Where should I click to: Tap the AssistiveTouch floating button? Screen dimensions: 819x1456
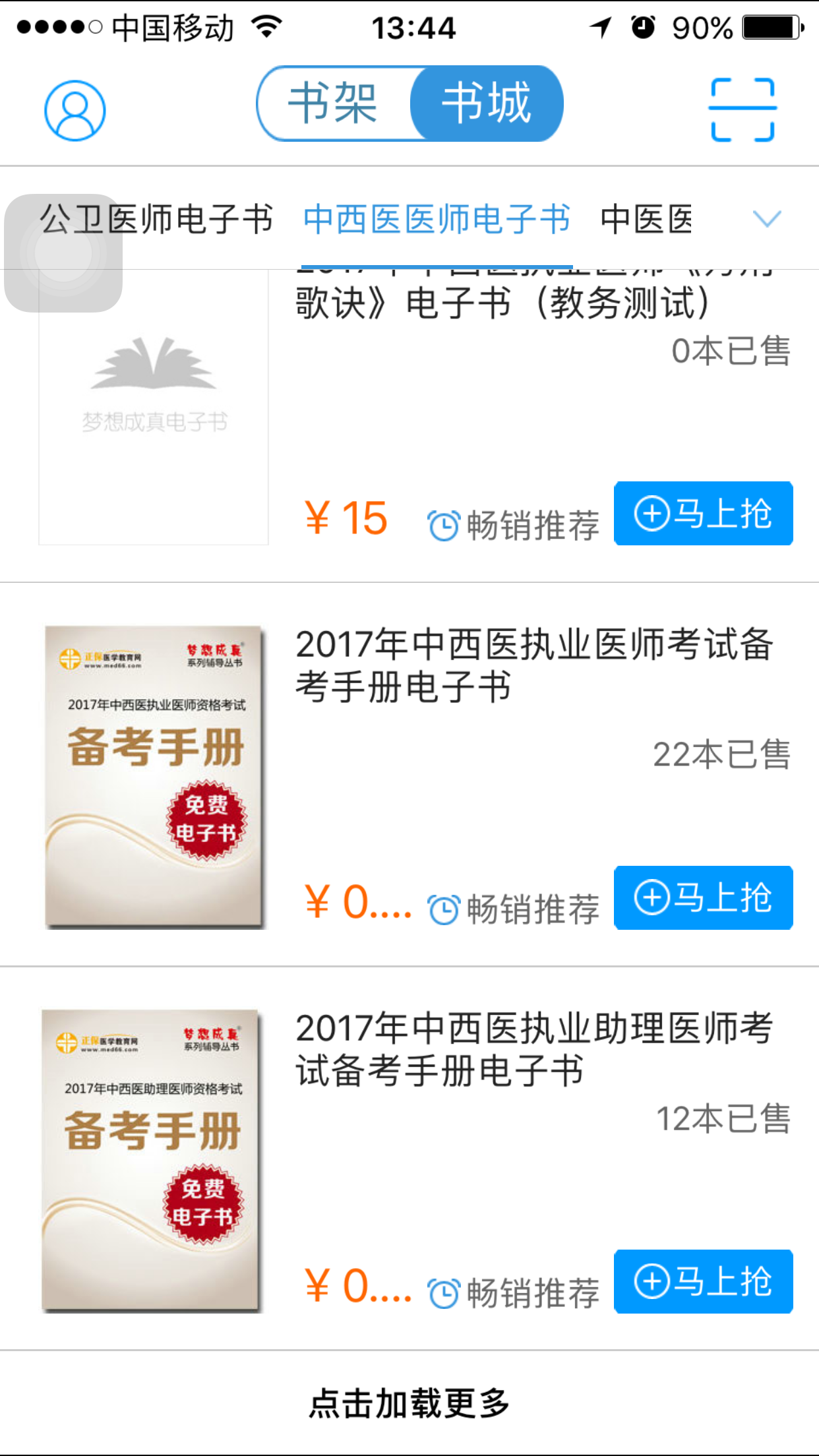coord(63,253)
